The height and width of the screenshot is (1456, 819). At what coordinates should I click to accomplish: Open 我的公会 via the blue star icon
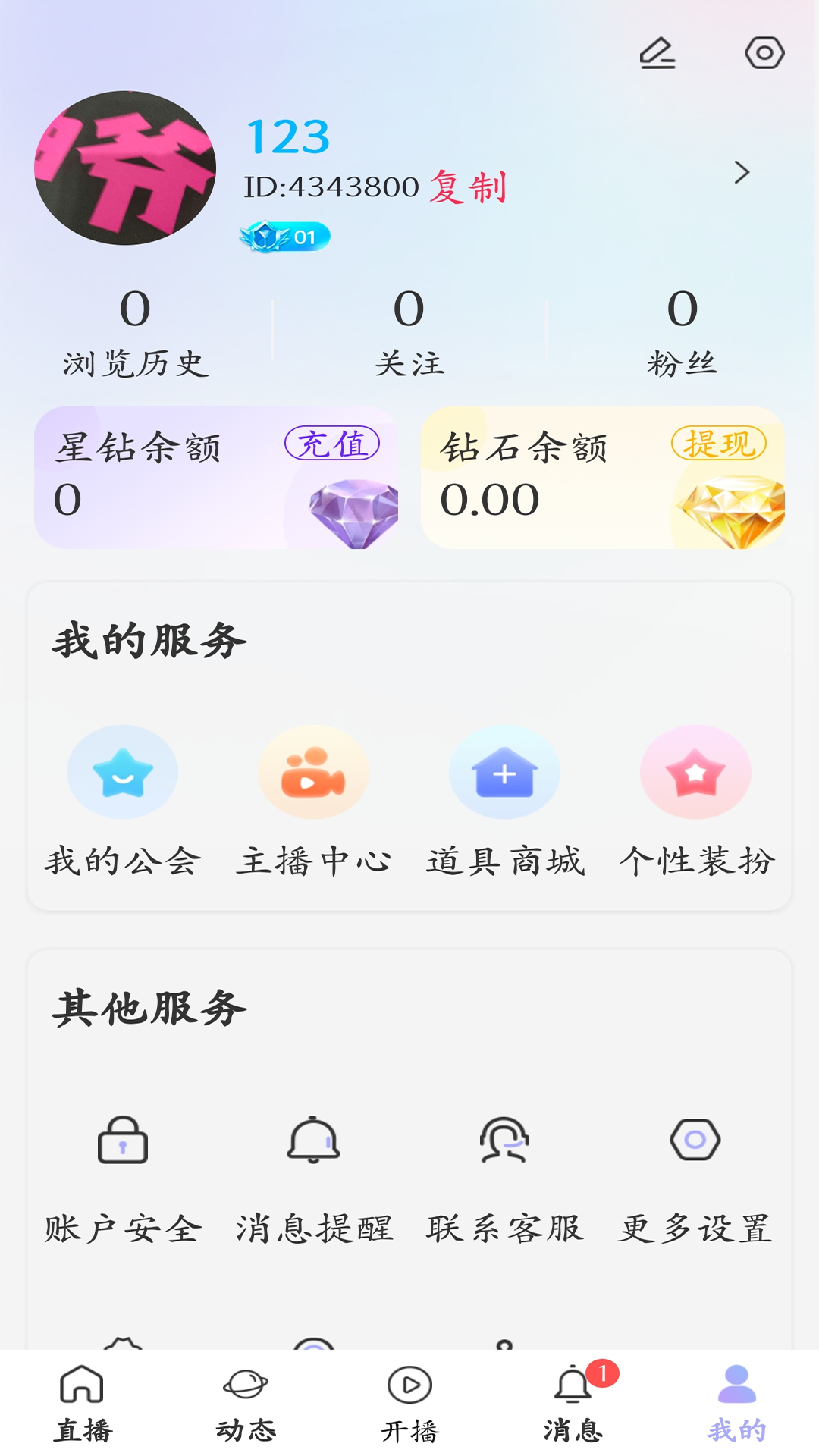[122, 772]
